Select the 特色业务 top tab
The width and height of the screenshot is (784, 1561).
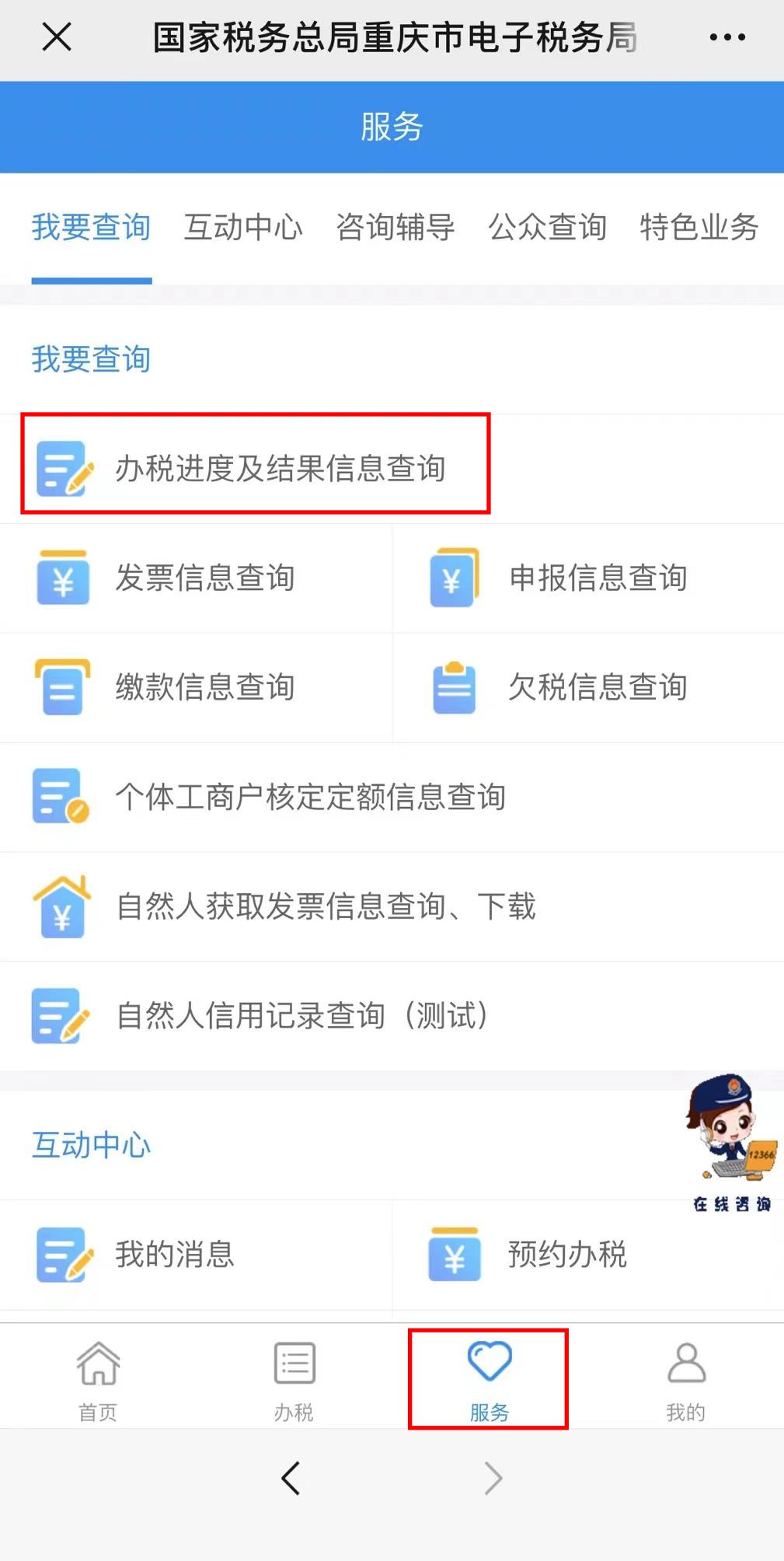699,228
